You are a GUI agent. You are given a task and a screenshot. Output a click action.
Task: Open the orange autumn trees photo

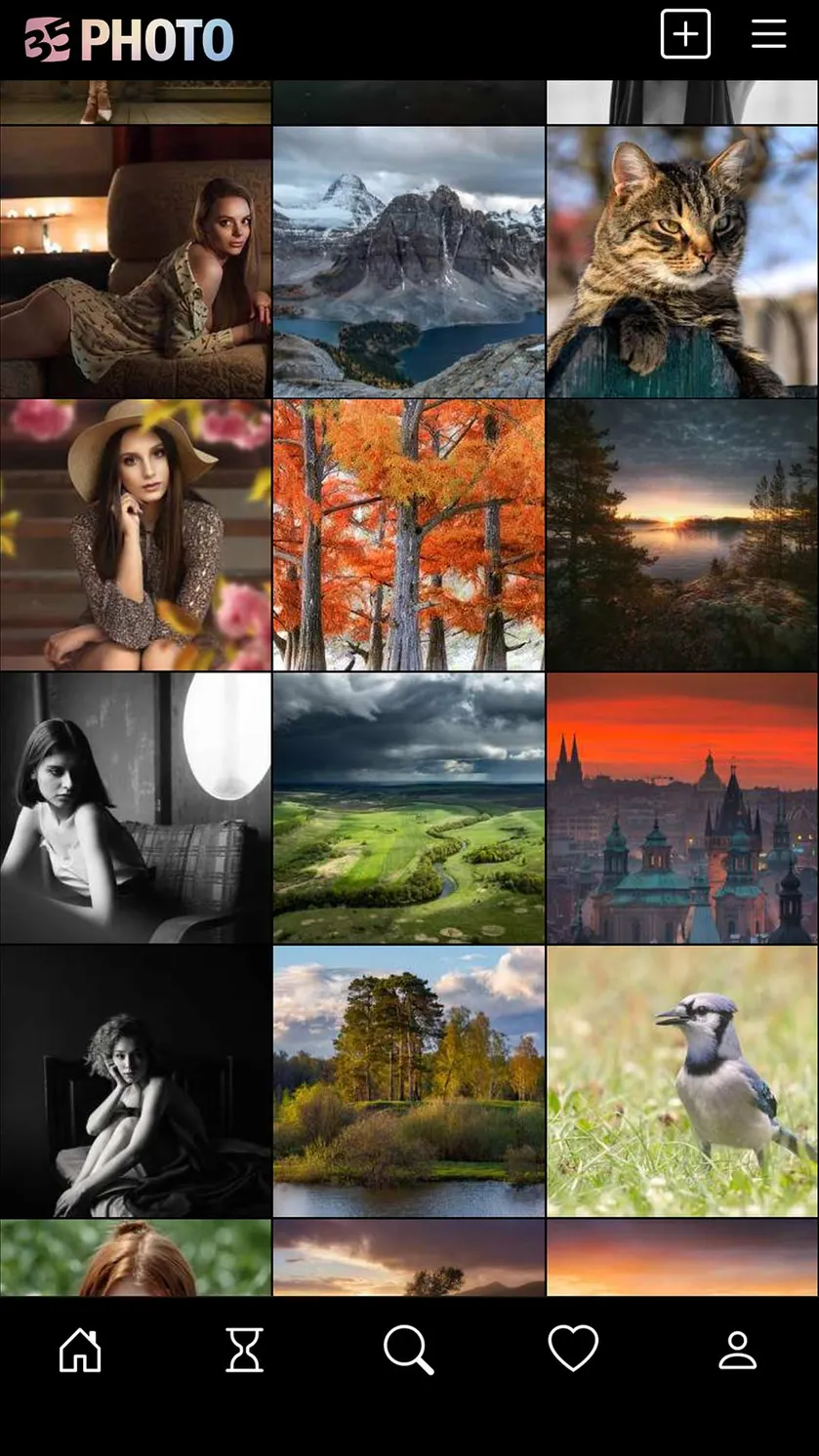[409, 535]
